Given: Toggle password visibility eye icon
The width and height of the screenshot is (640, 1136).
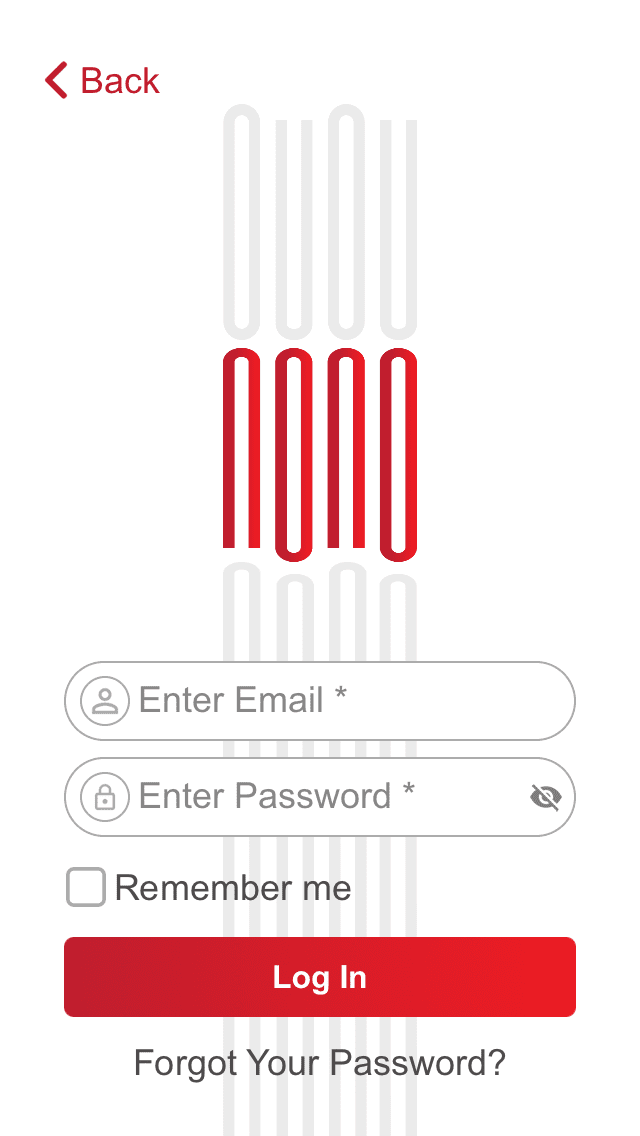Looking at the screenshot, I should [545, 797].
